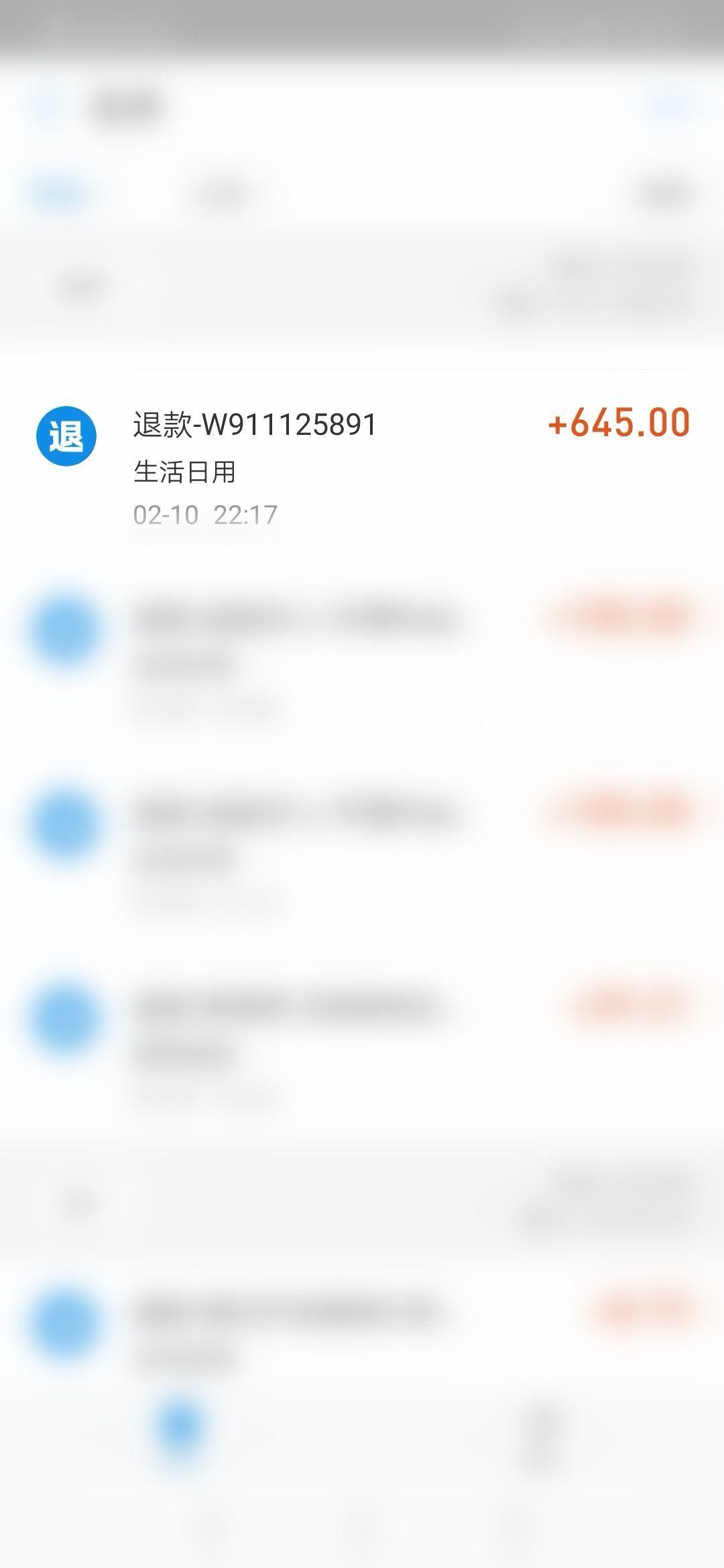Open refund transaction 退款-W911125891
This screenshot has height=1568, width=724.
coord(255,422)
